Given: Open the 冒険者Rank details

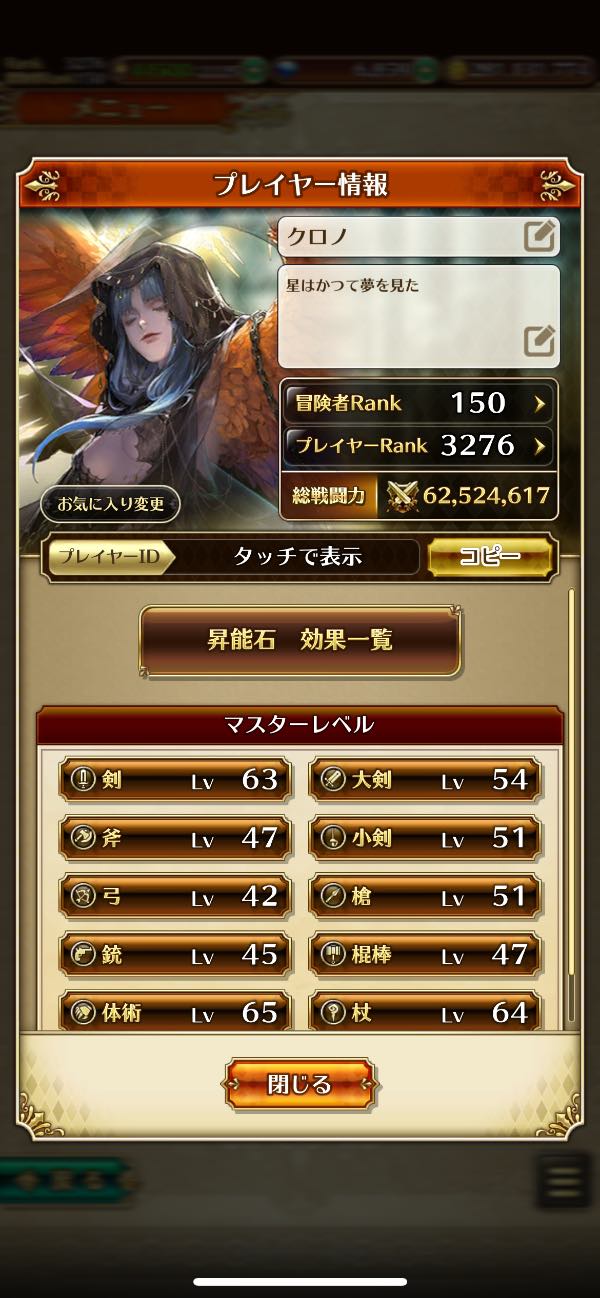Looking at the screenshot, I should [418, 403].
